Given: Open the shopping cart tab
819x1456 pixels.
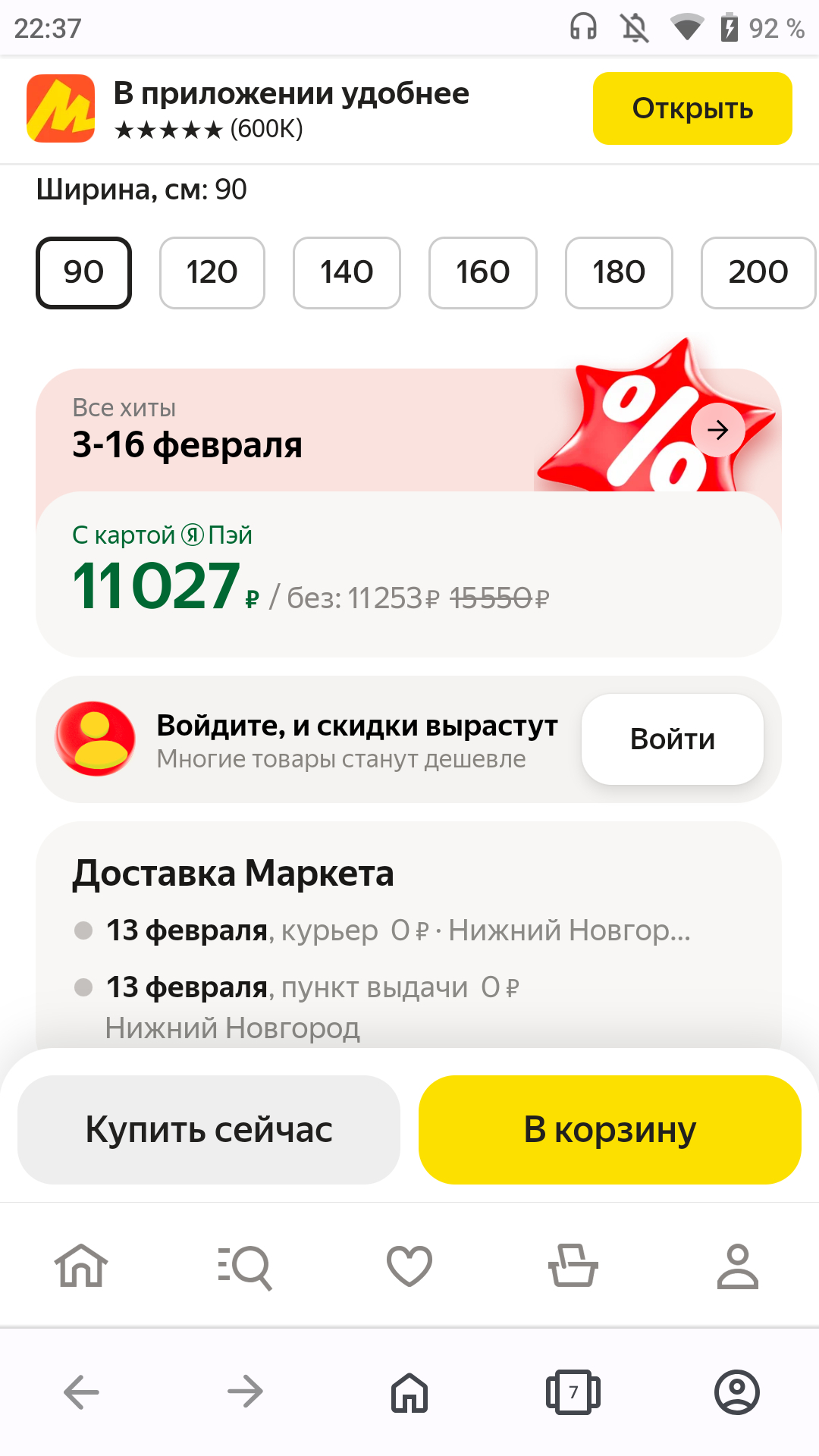Looking at the screenshot, I should (x=573, y=1266).
